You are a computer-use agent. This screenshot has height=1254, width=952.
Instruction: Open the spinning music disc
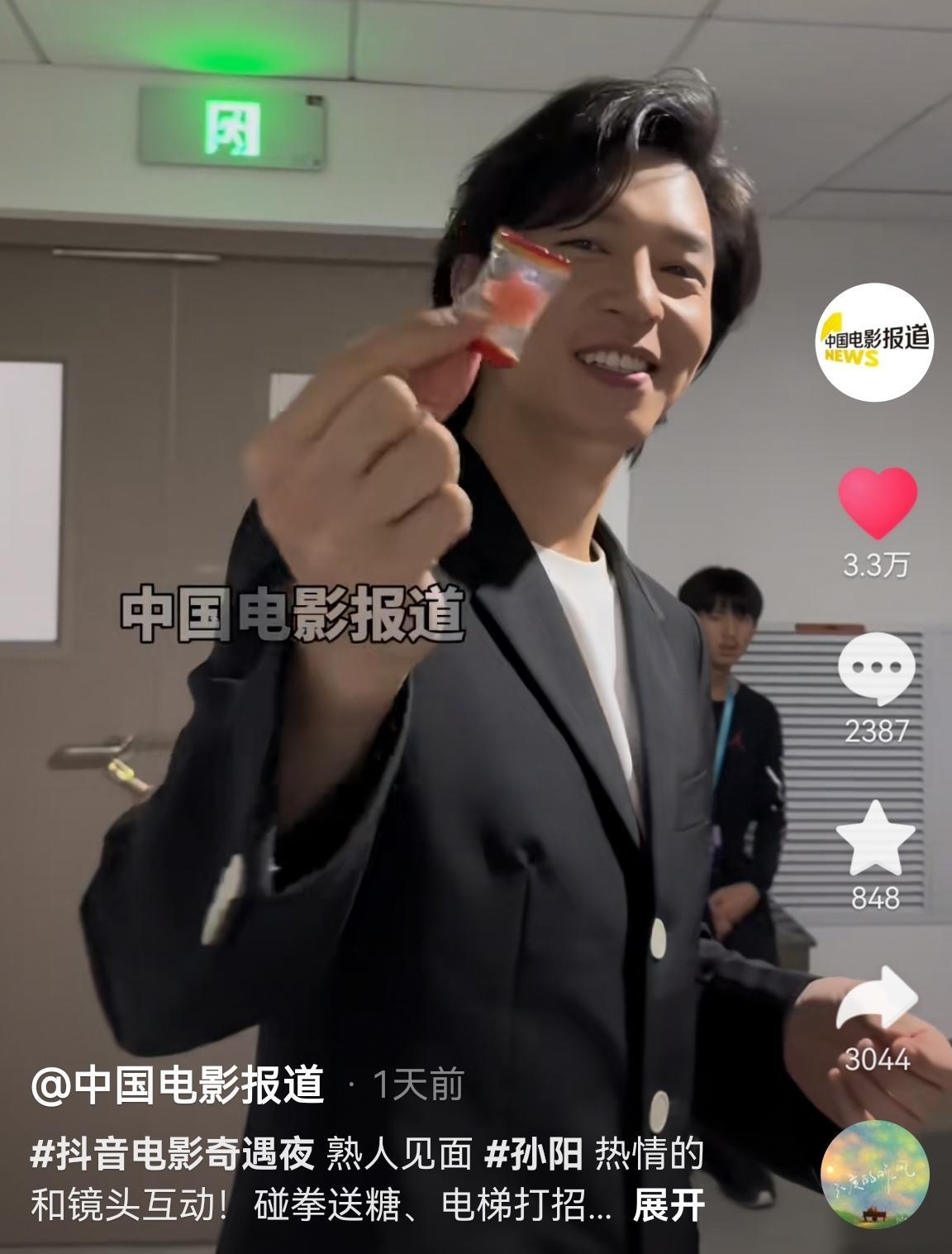point(875,1175)
